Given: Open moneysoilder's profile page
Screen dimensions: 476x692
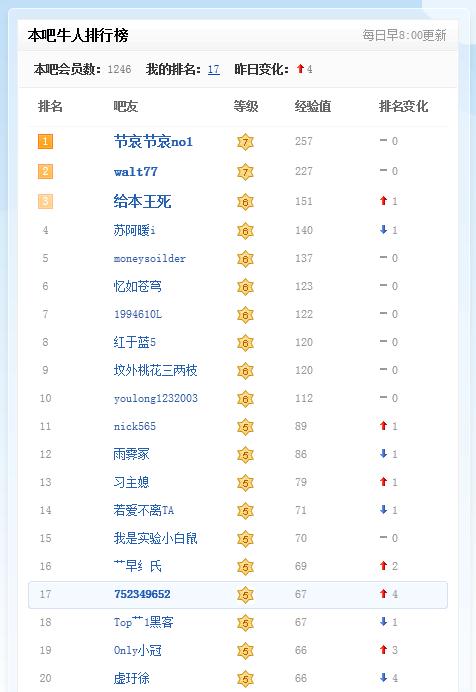Looking at the screenshot, I should point(150,259).
